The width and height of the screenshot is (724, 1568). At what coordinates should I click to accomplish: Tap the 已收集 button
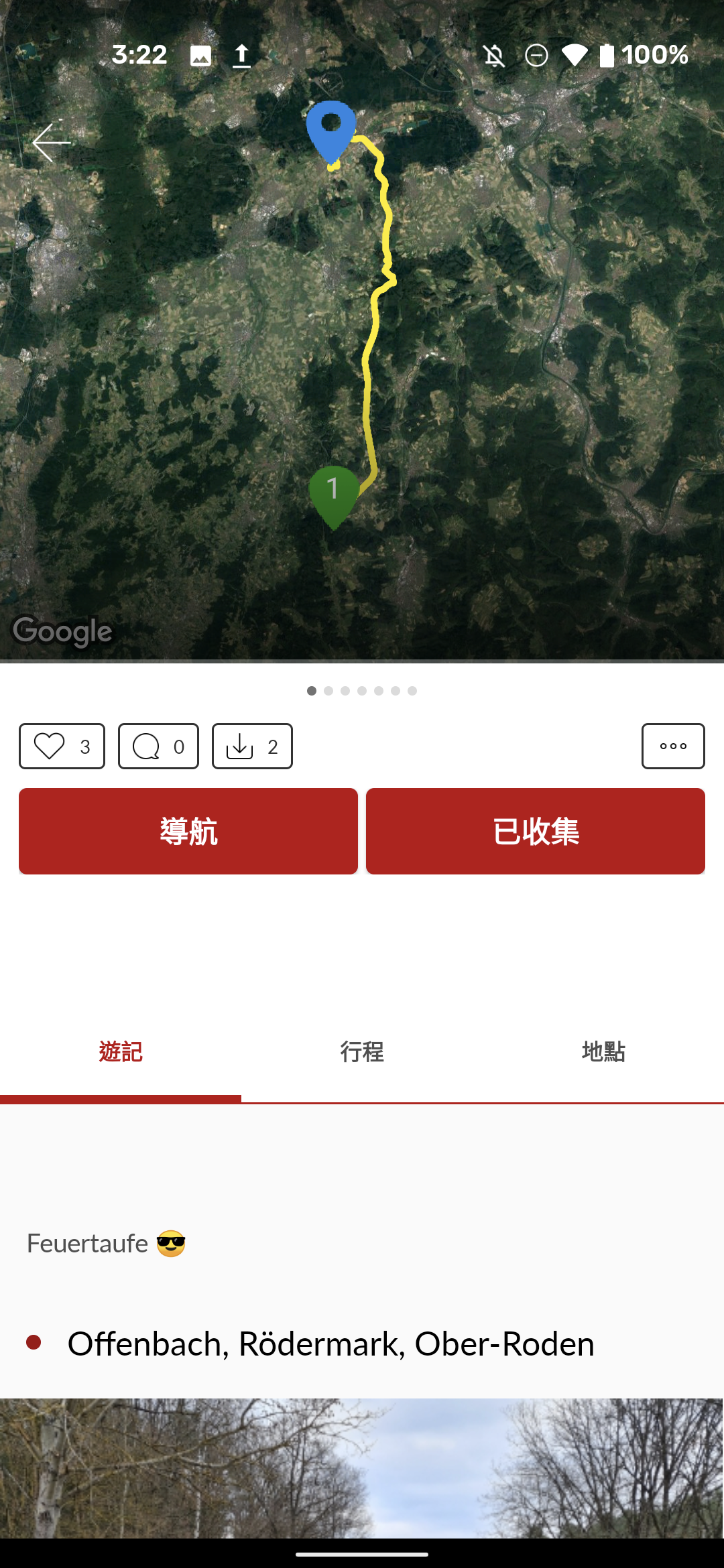coord(536,831)
